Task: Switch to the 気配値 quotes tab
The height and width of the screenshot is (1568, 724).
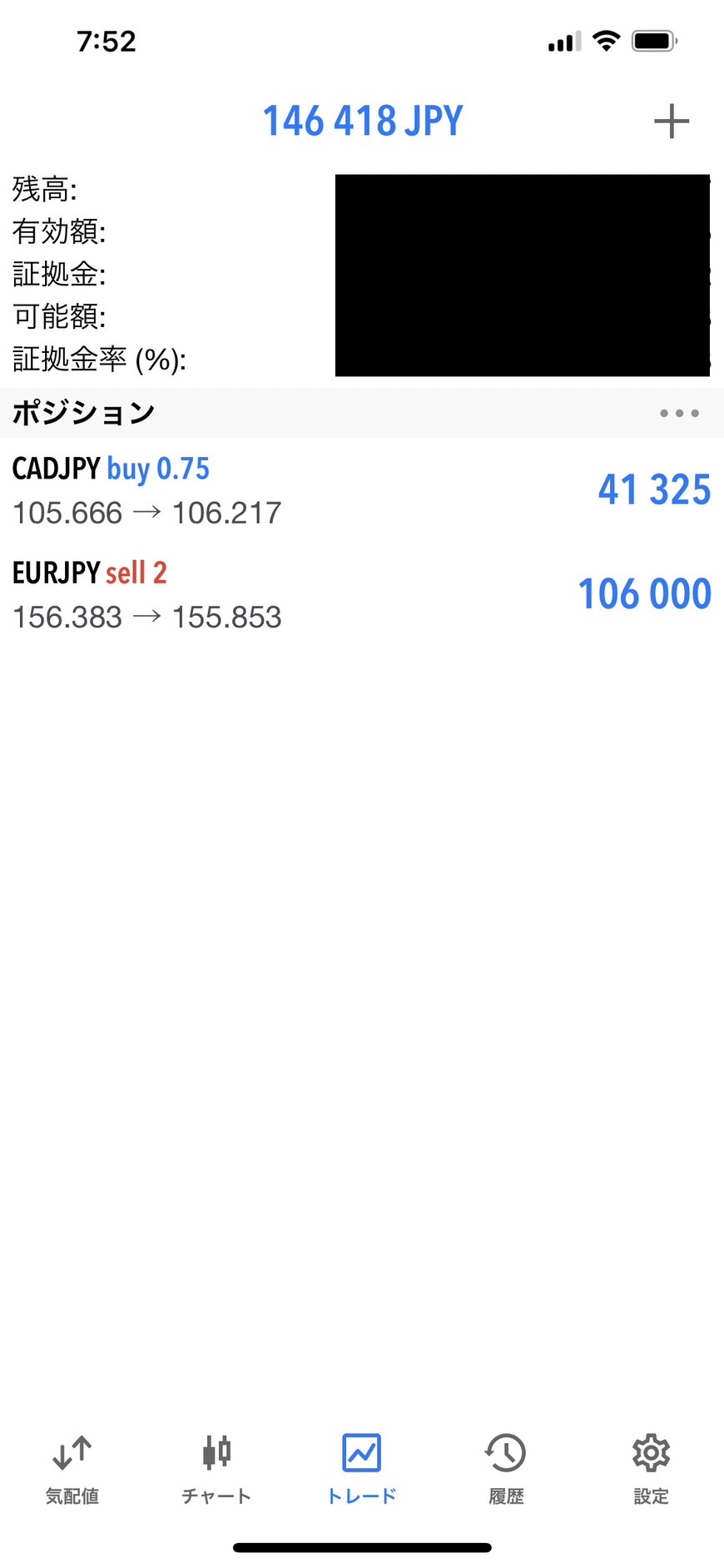Action: [72, 1469]
